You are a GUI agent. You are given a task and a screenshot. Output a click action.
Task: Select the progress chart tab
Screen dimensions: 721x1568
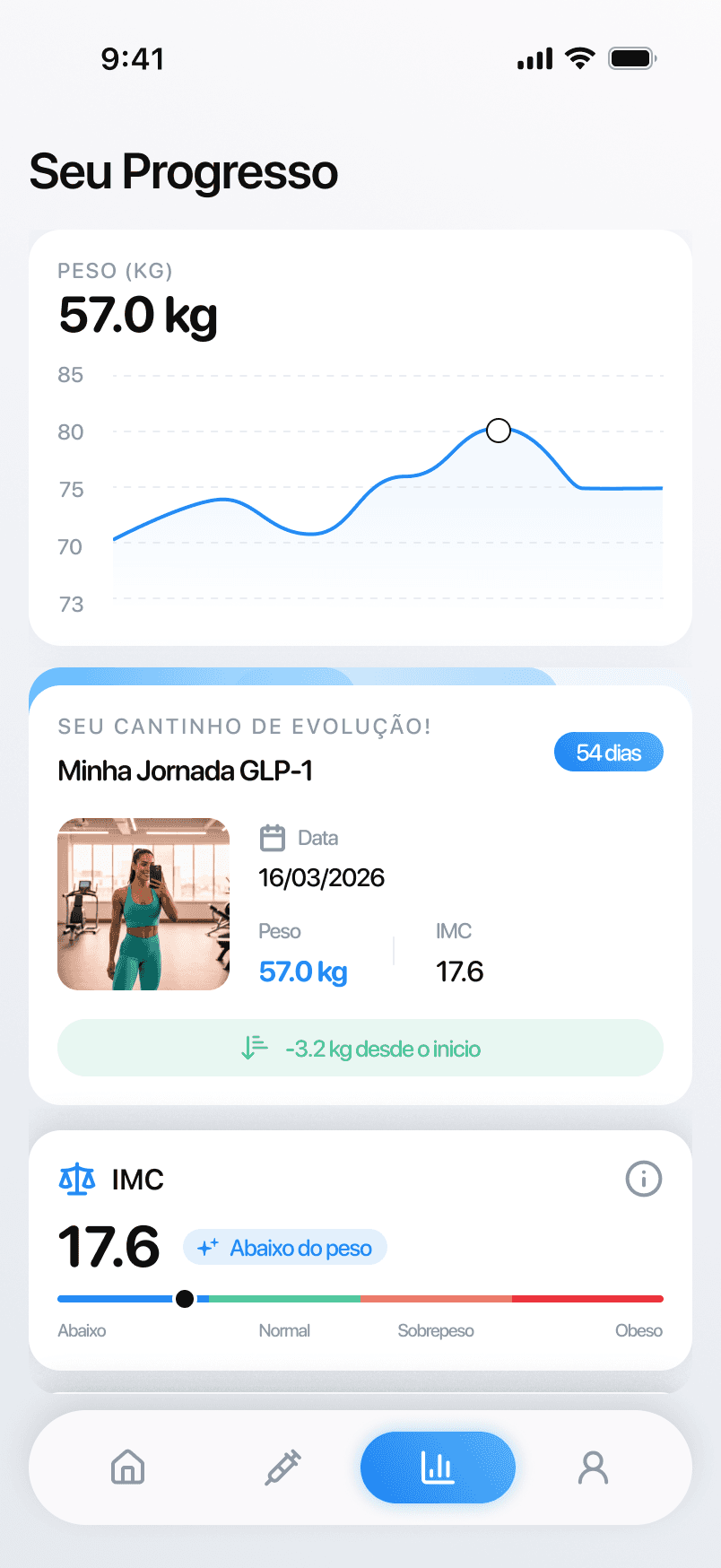(438, 1468)
